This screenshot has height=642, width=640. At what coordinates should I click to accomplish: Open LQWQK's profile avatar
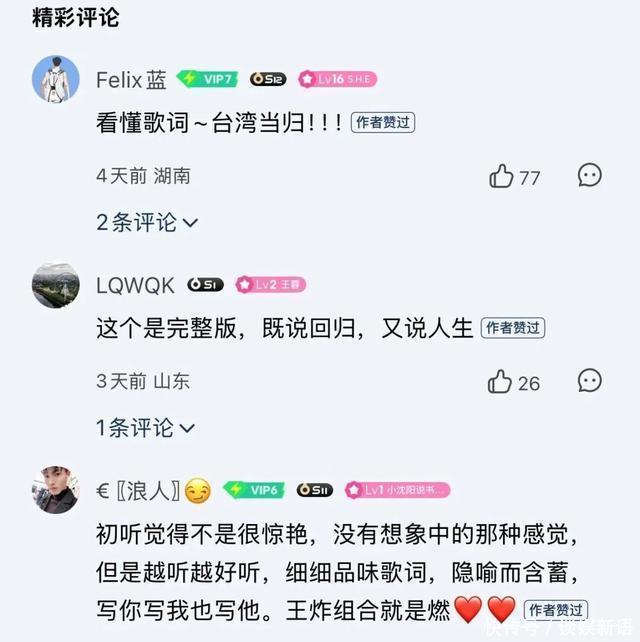(x=56, y=285)
